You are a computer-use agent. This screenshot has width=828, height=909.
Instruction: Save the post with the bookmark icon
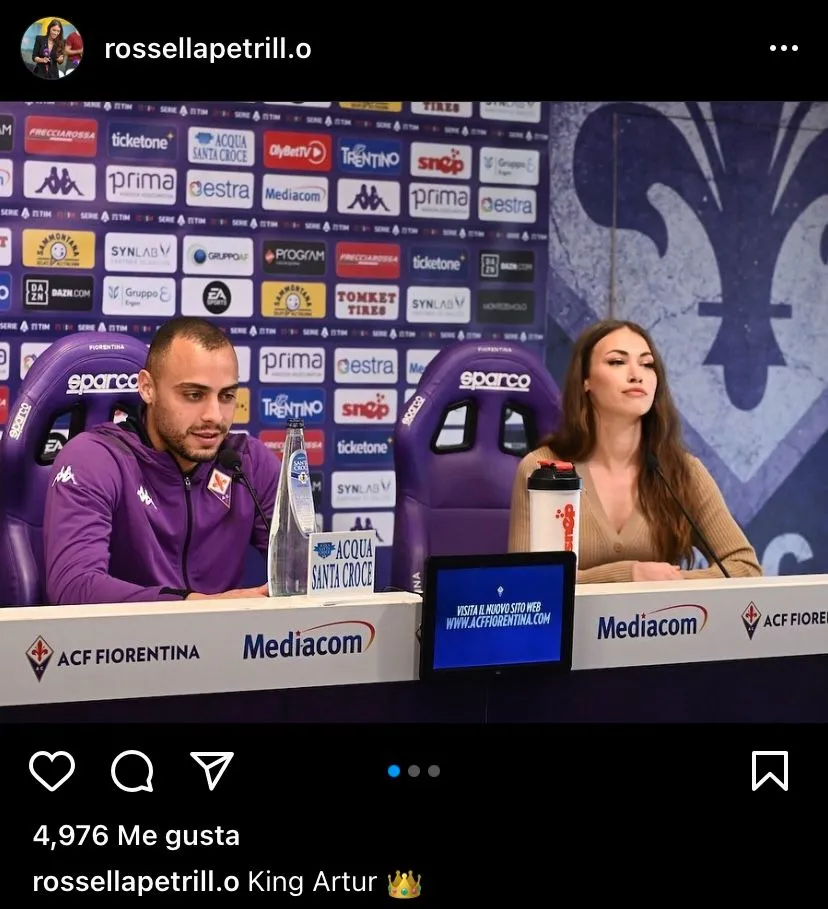click(769, 770)
